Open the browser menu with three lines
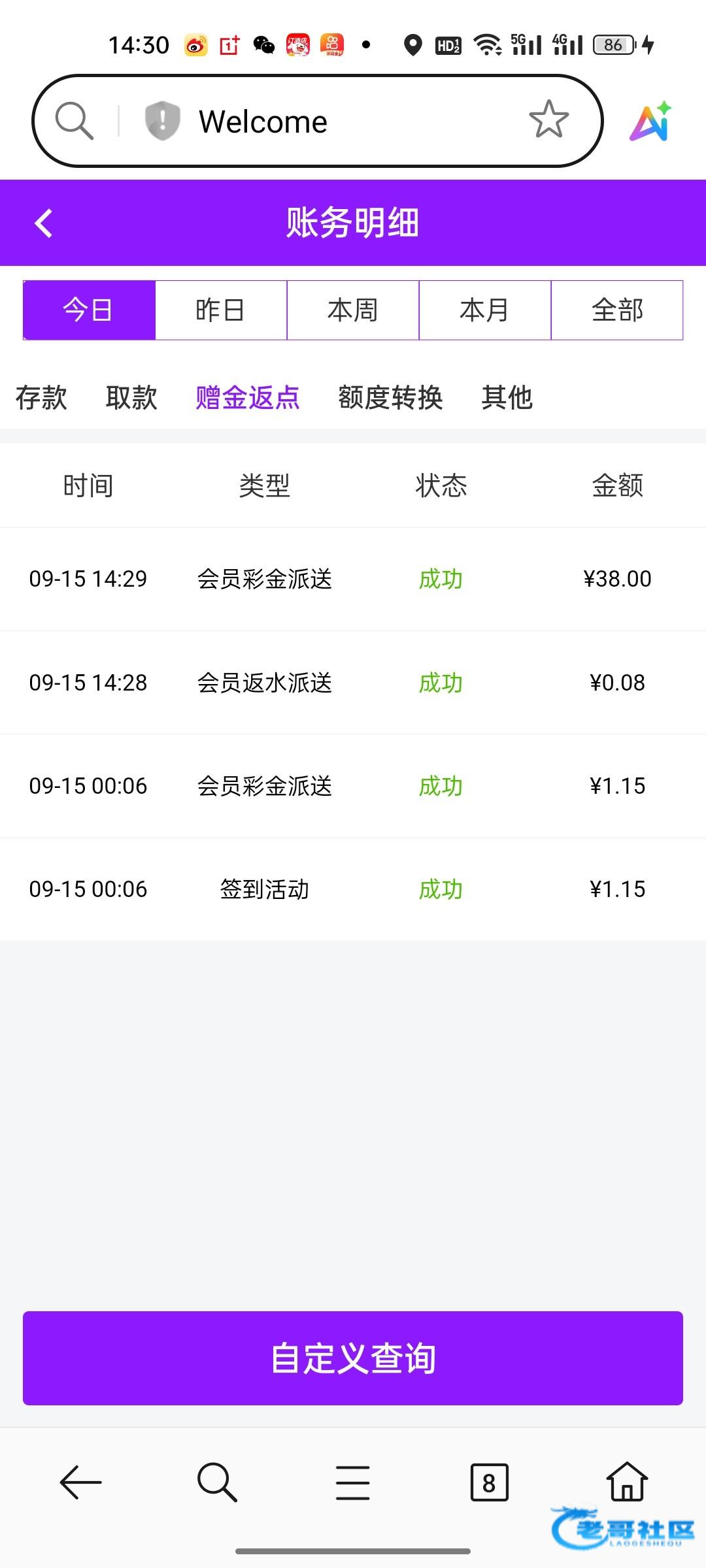The width and height of the screenshot is (706, 1568). tap(353, 1482)
